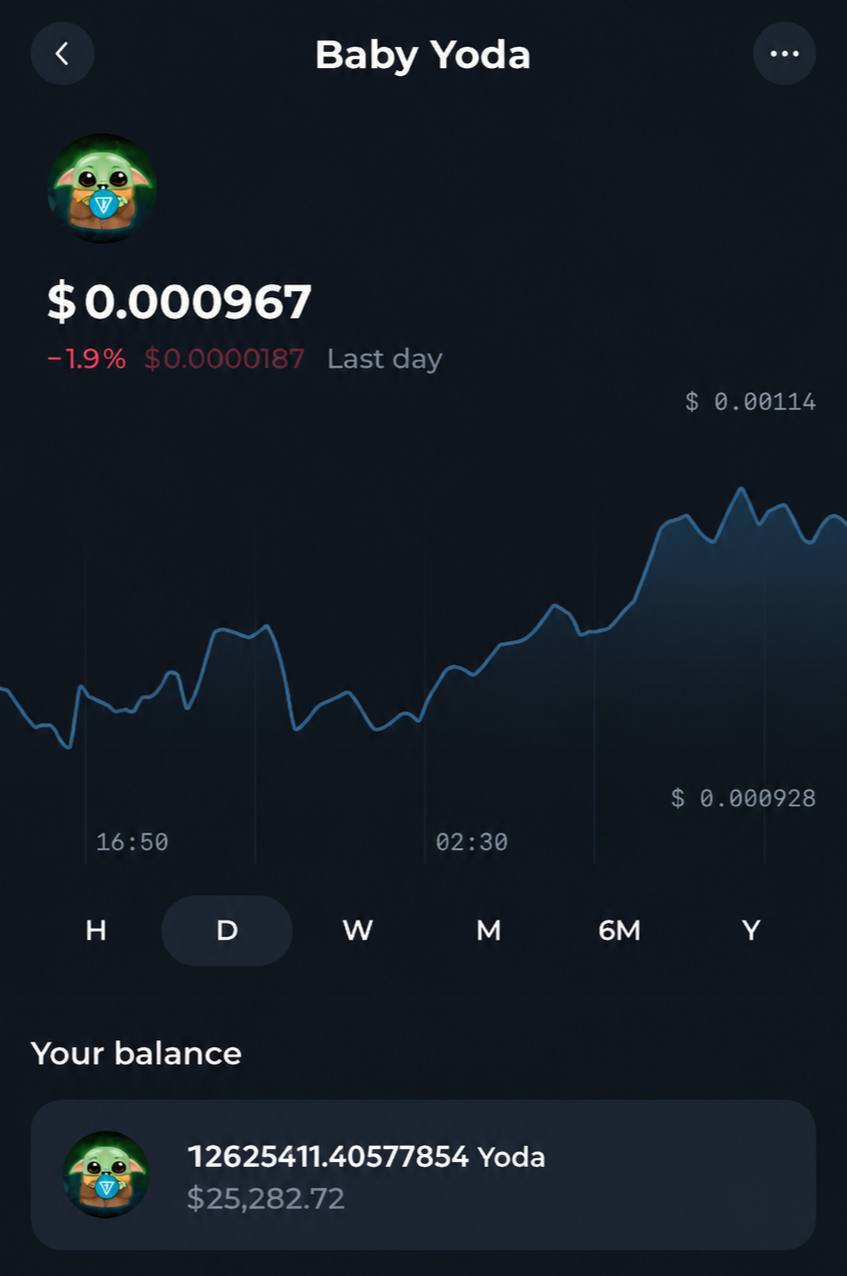This screenshot has height=1276, width=847.
Task: Switch chart to the H (hour) range
Action: click(x=96, y=931)
